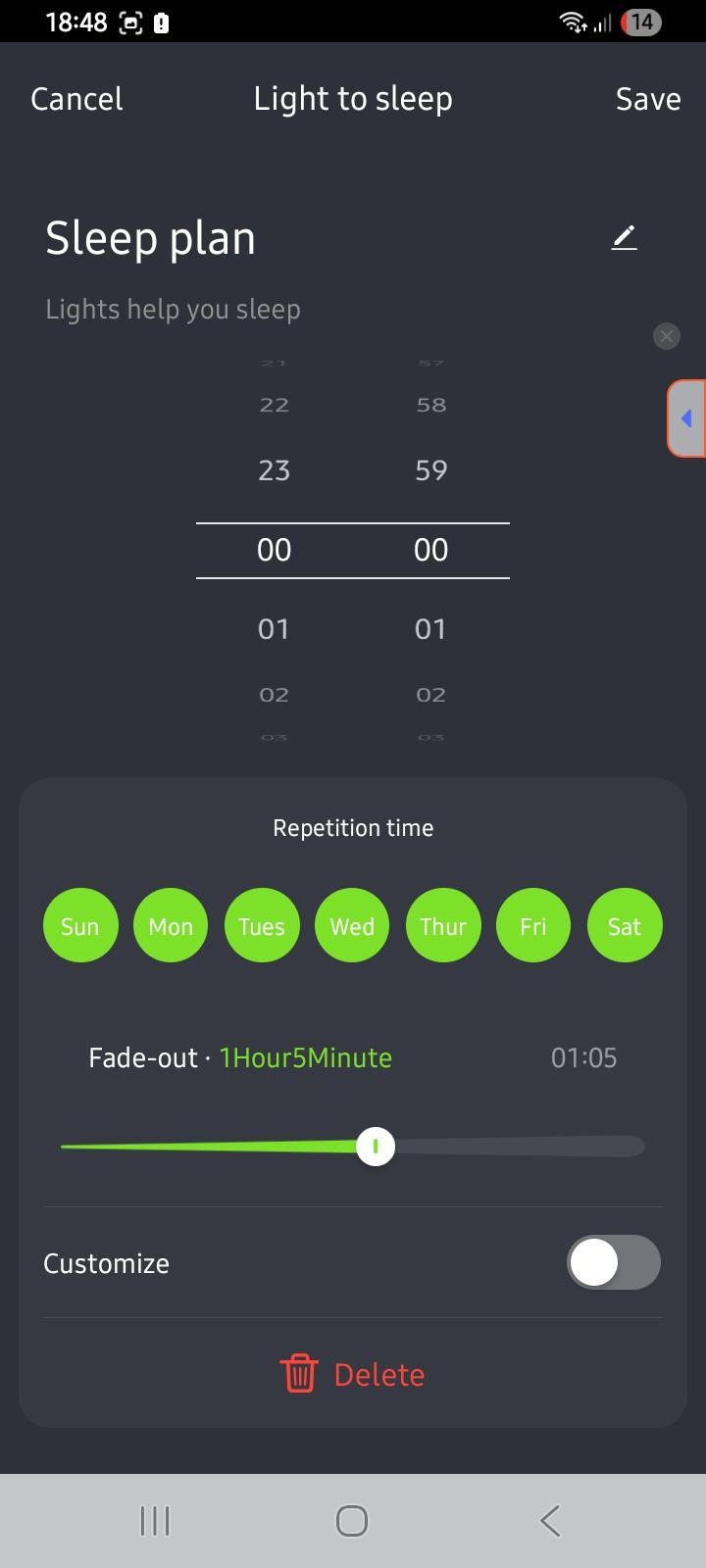Screen dimensions: 706x1568
Task: Delete this sleep plan
Action: [x=353, y=1374]
